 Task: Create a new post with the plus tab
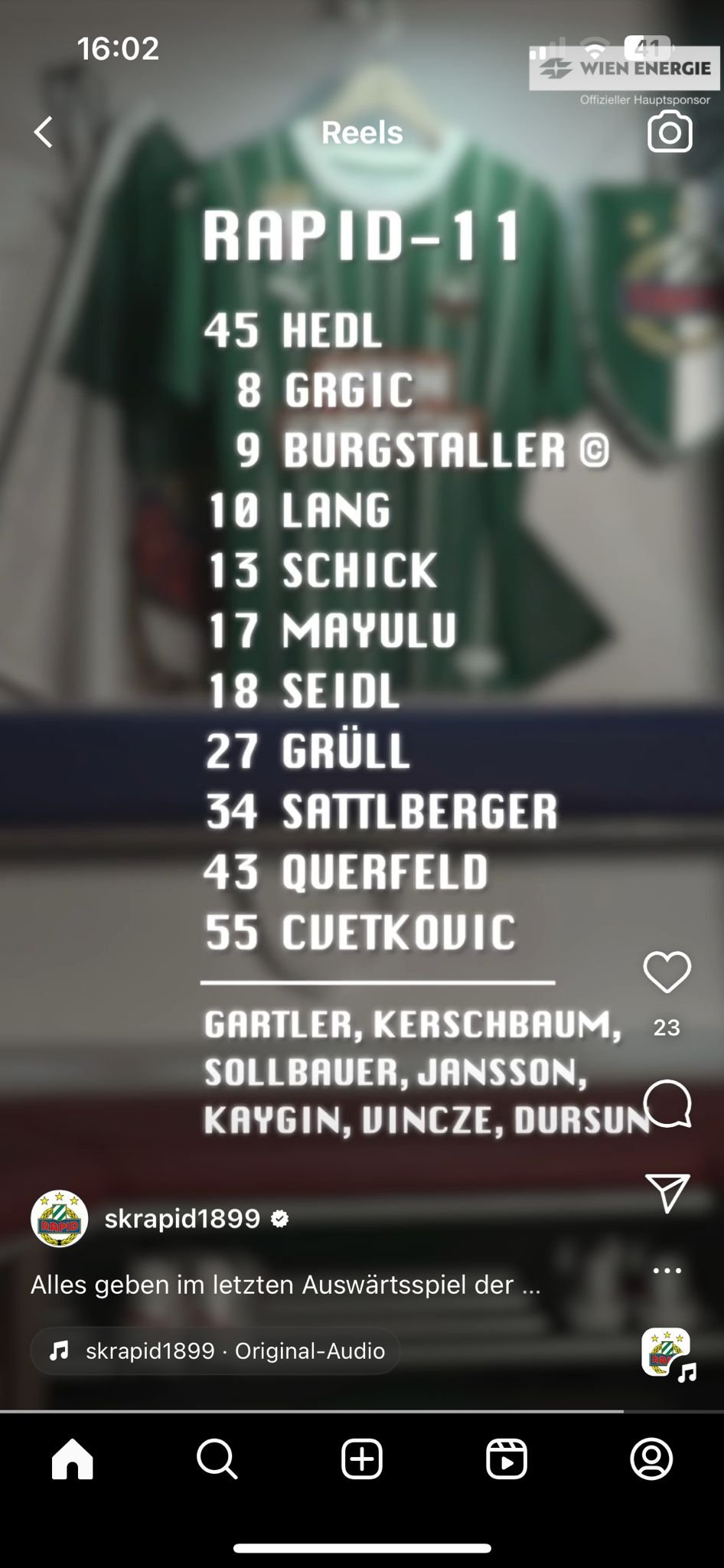361,1459
